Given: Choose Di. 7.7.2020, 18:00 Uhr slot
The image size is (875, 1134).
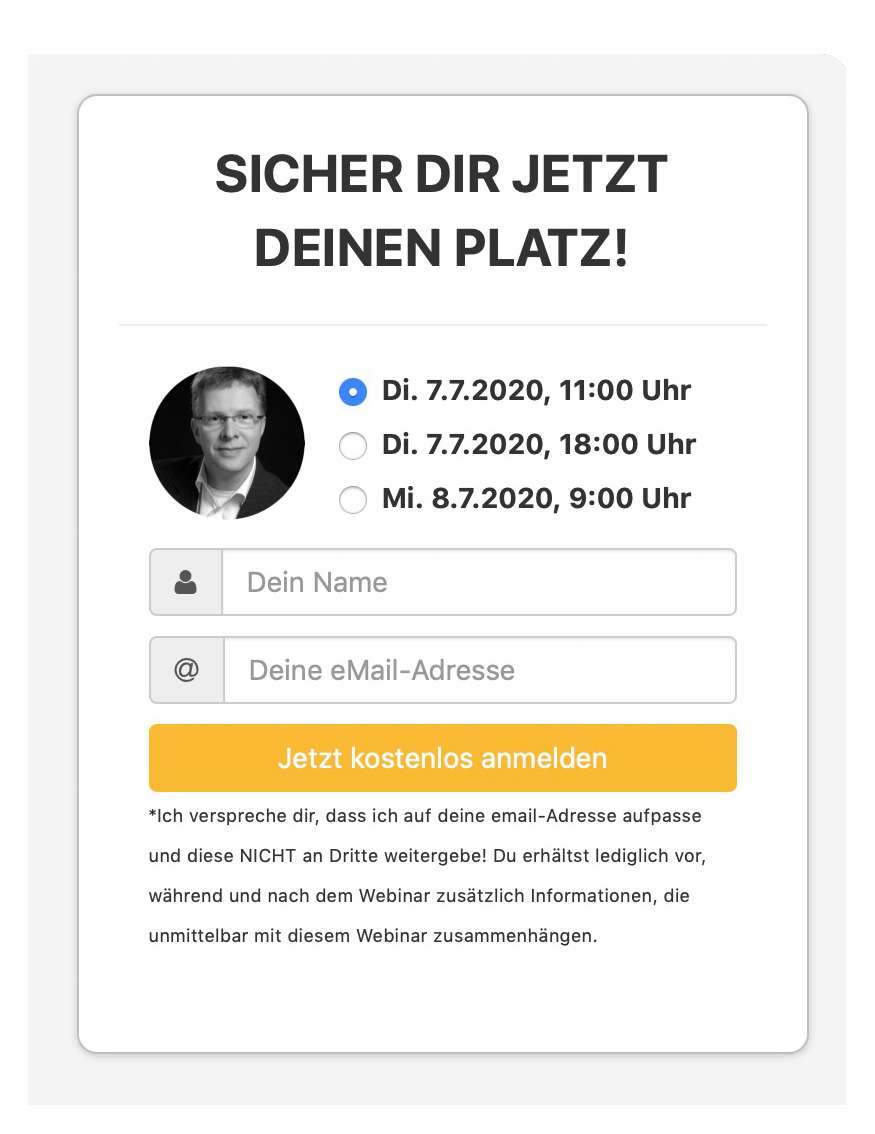Looking at the screenshot, I should coord(353,446).
